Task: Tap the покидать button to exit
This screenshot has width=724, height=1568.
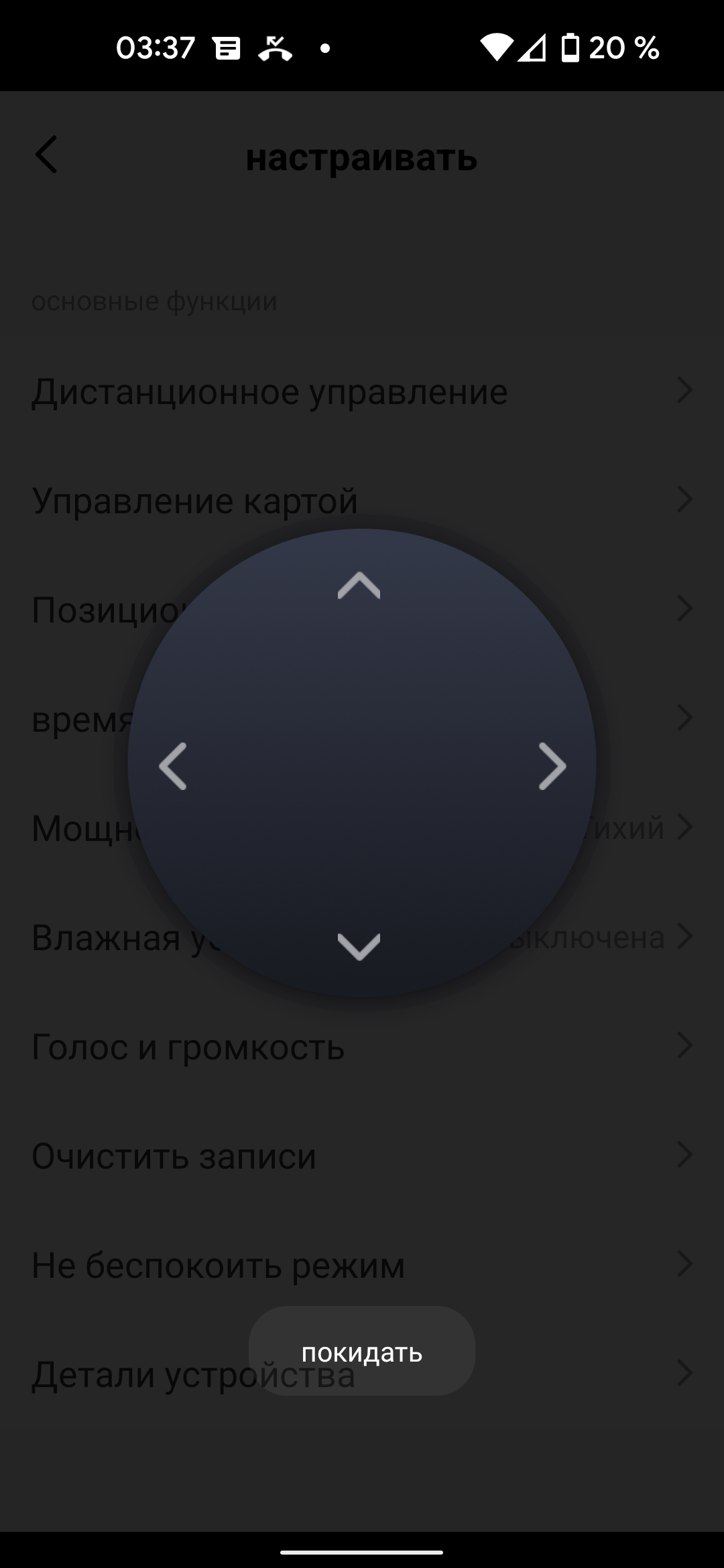Action: (x=362, y=1352)
